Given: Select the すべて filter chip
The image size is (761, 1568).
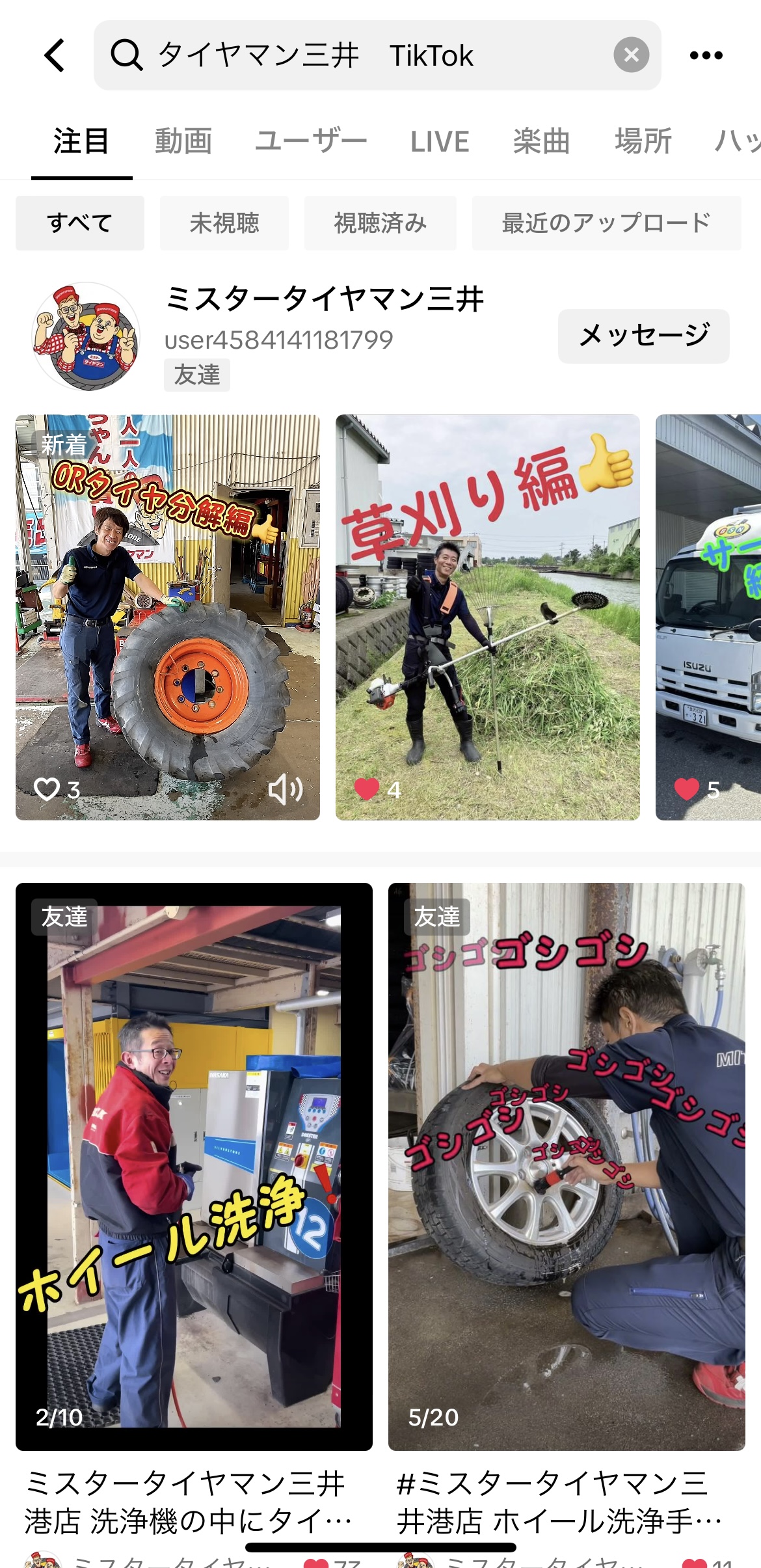Looking at the screenshot, I should [x=80, y=223].
